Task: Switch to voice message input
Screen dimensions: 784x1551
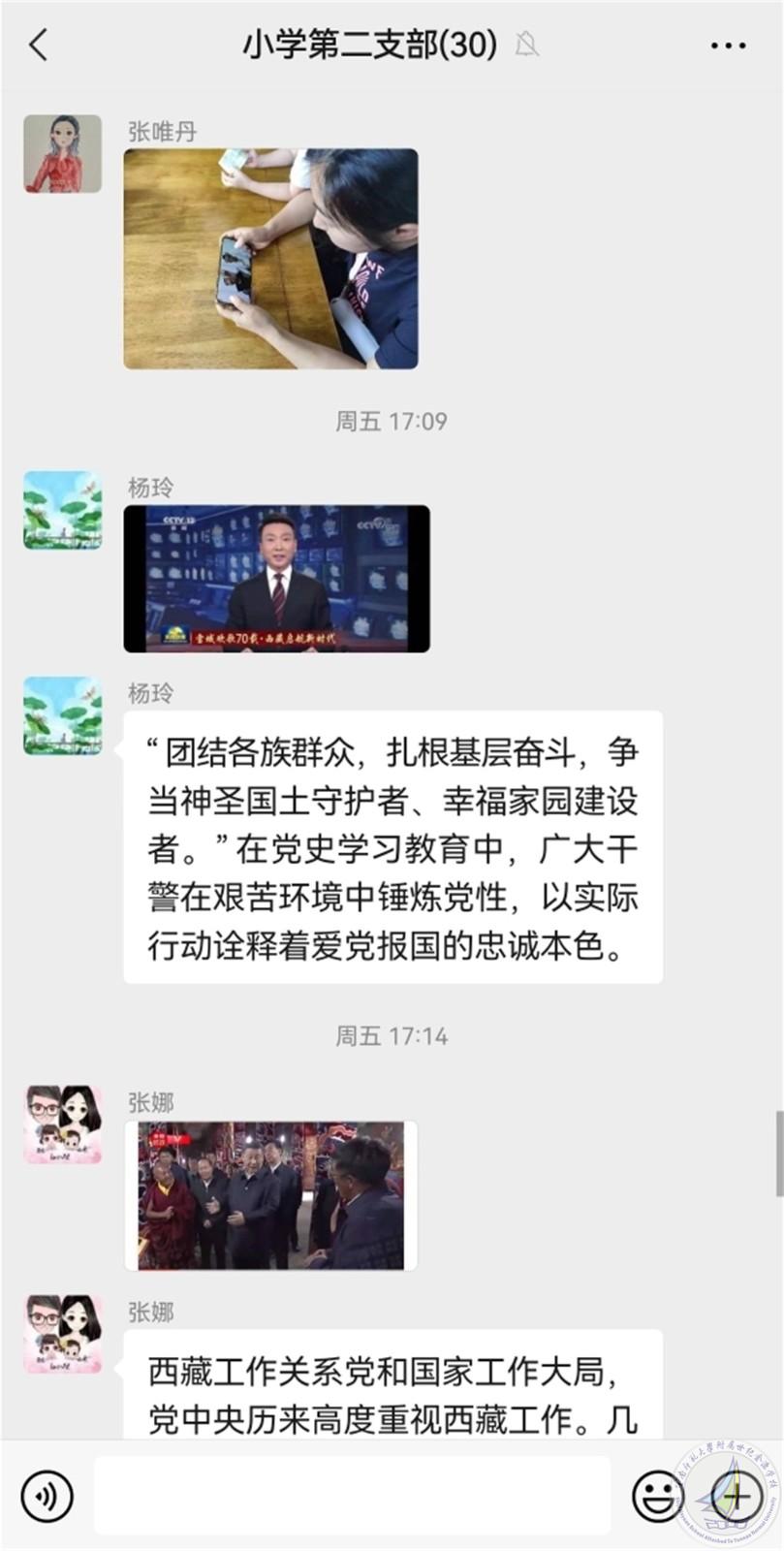Action: pos(47,1496)
